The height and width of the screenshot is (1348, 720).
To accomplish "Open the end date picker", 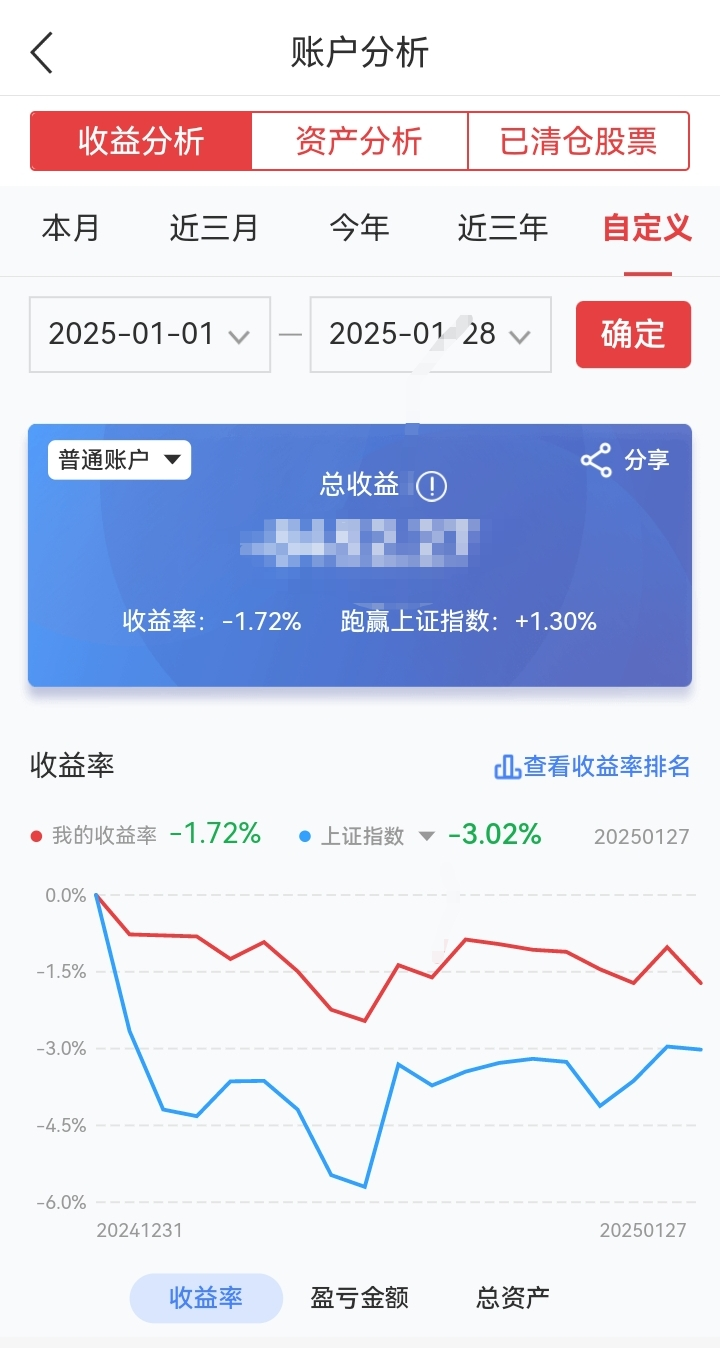I will coord(430,334).
